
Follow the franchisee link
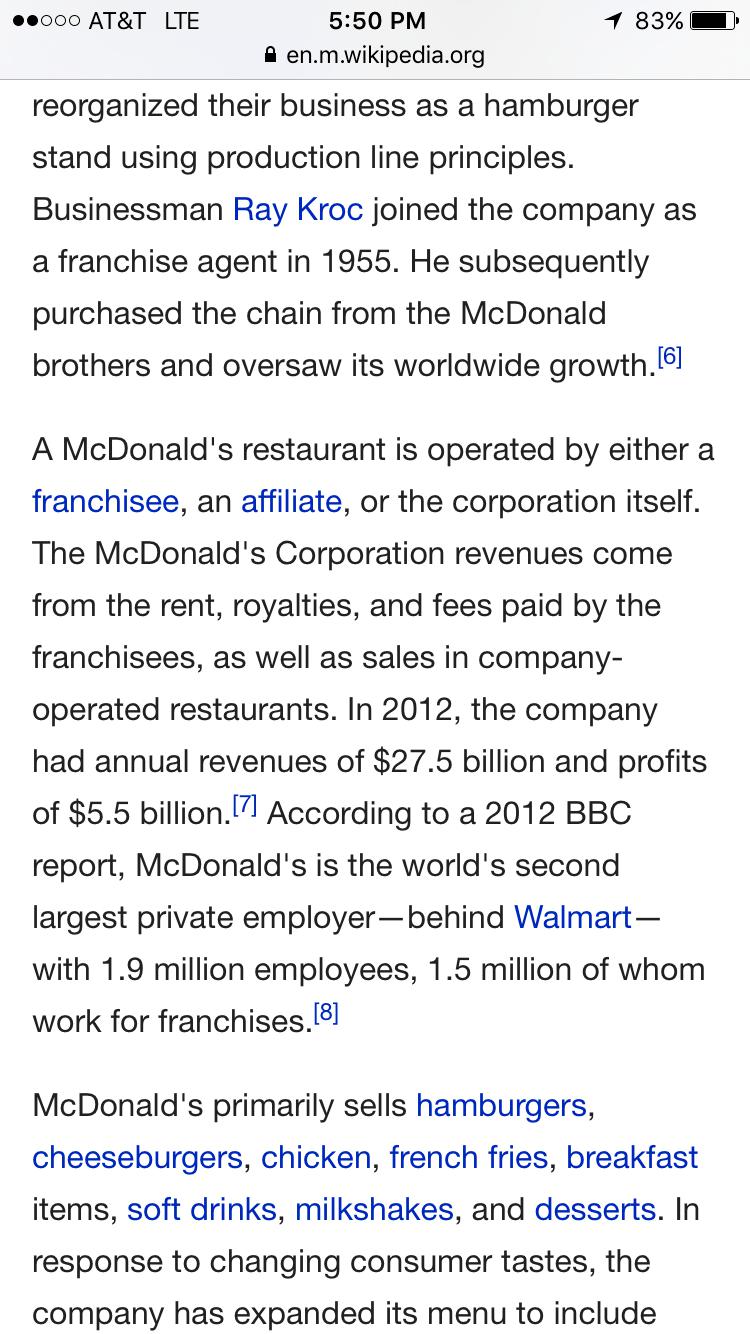pos(106,501)
